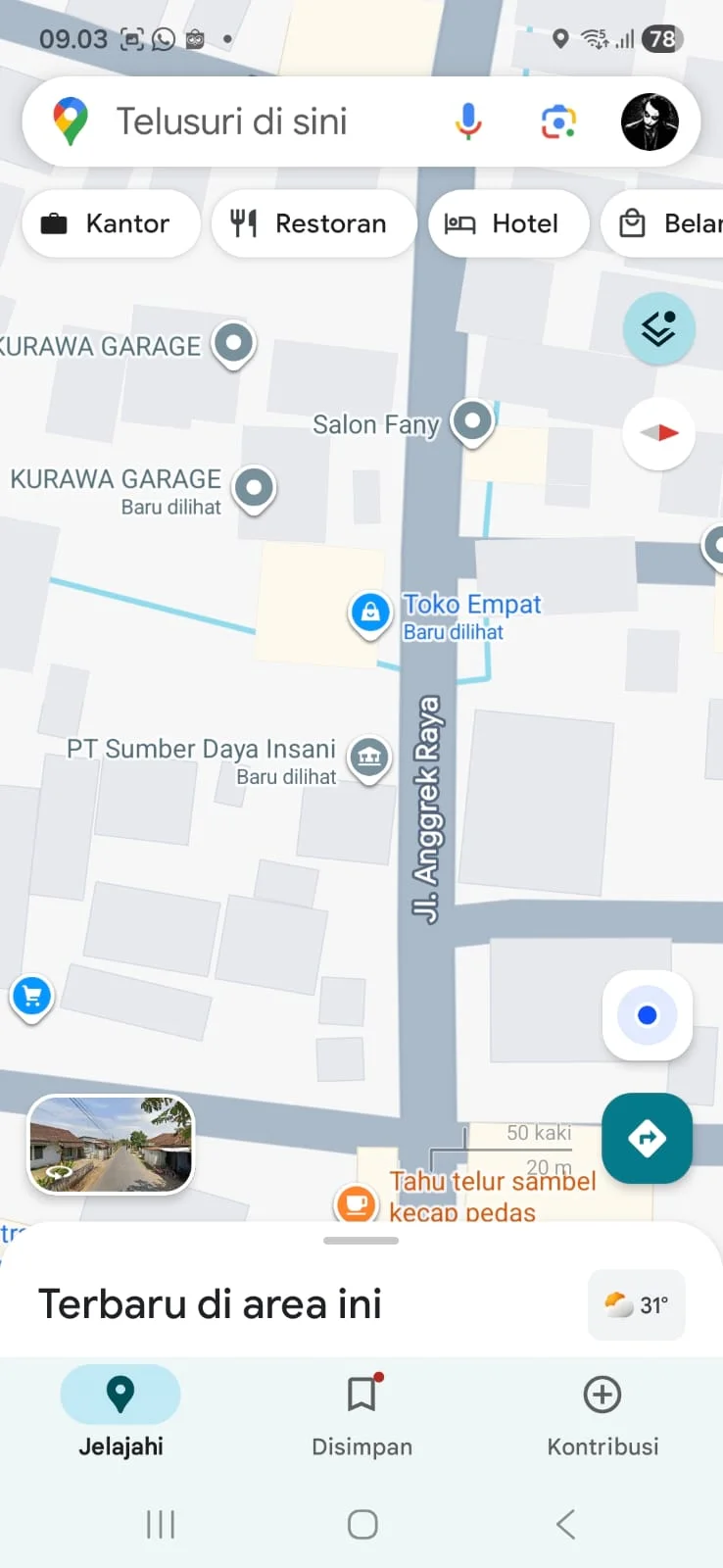Screen dimensions: 723x1568
Task: Go back using the system back button
Action: coord(565,1524)
